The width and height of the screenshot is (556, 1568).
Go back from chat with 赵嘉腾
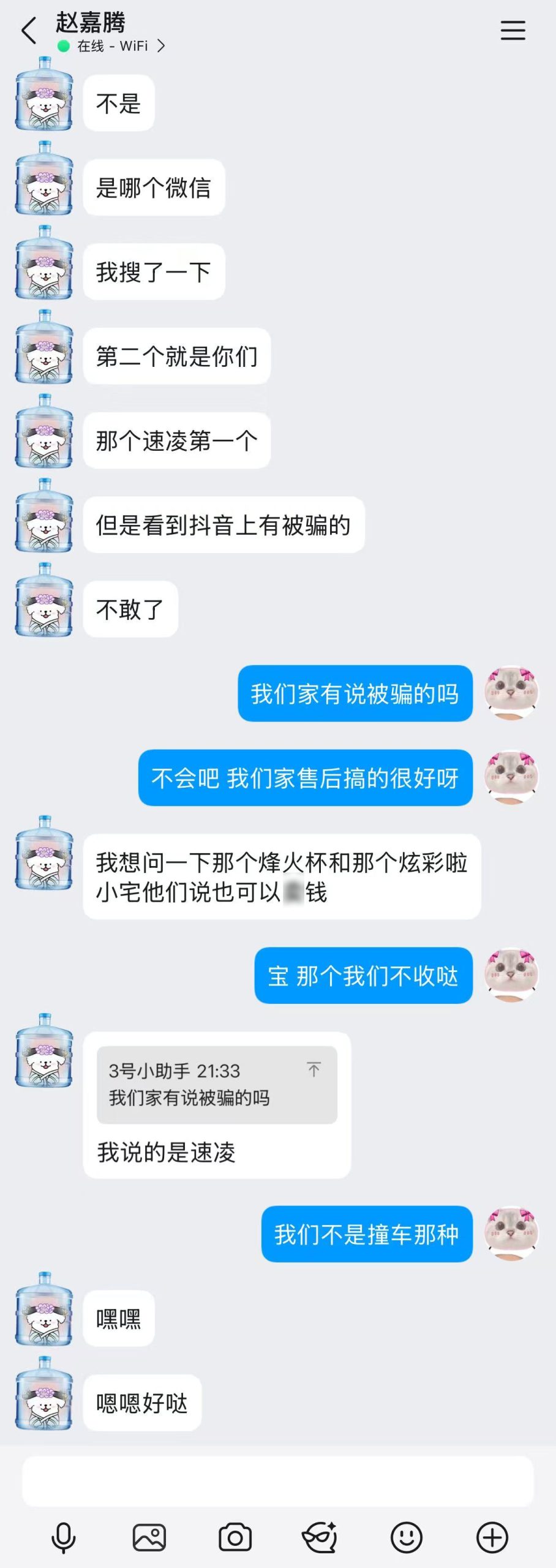coord(29,31)
